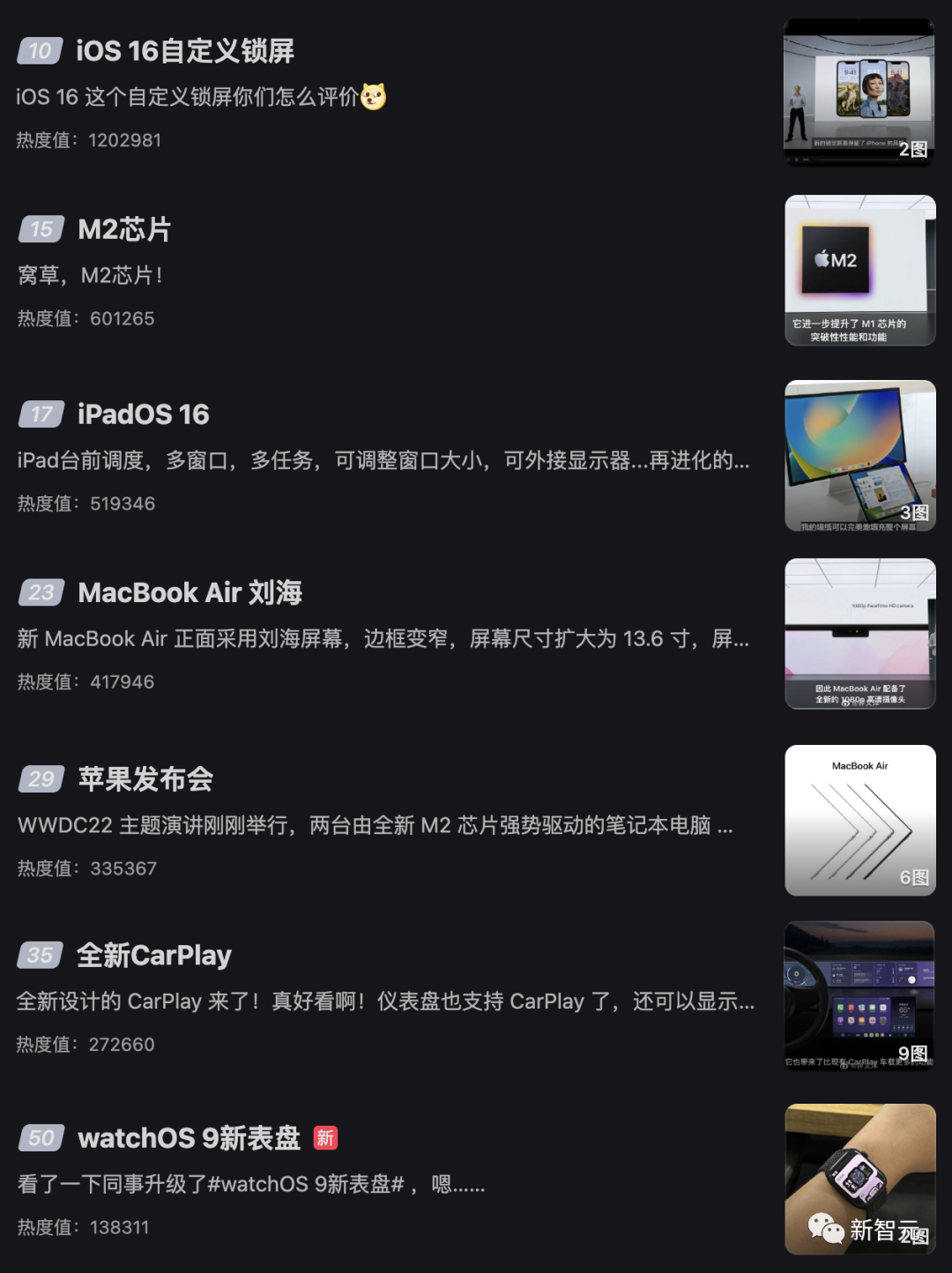View the CarPlay dashboard nine-image tile
The image size is (952, 1273).
859,995
